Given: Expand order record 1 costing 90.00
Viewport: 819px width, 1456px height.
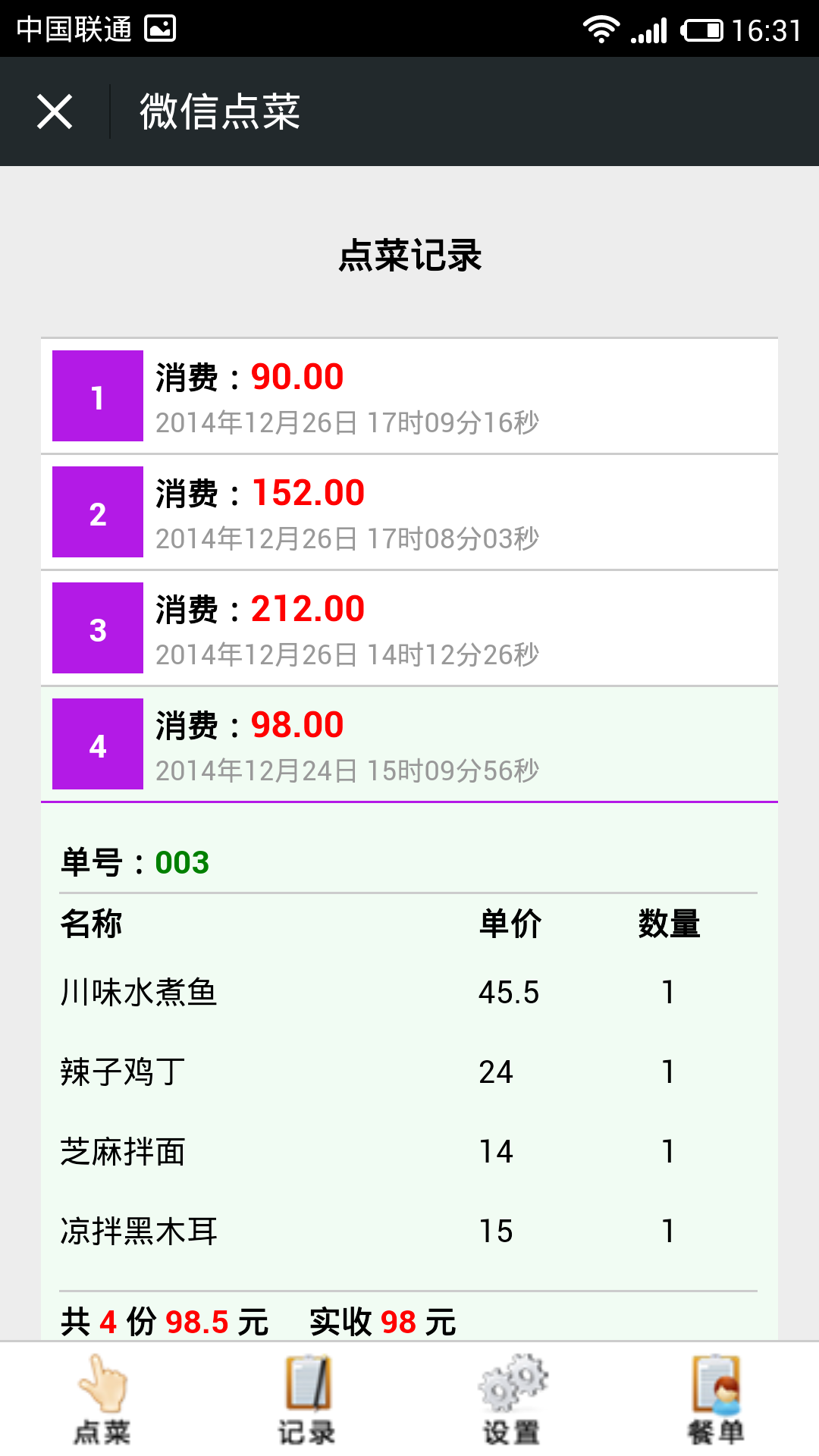Looking at the screenshot, I should click(409, 396).
